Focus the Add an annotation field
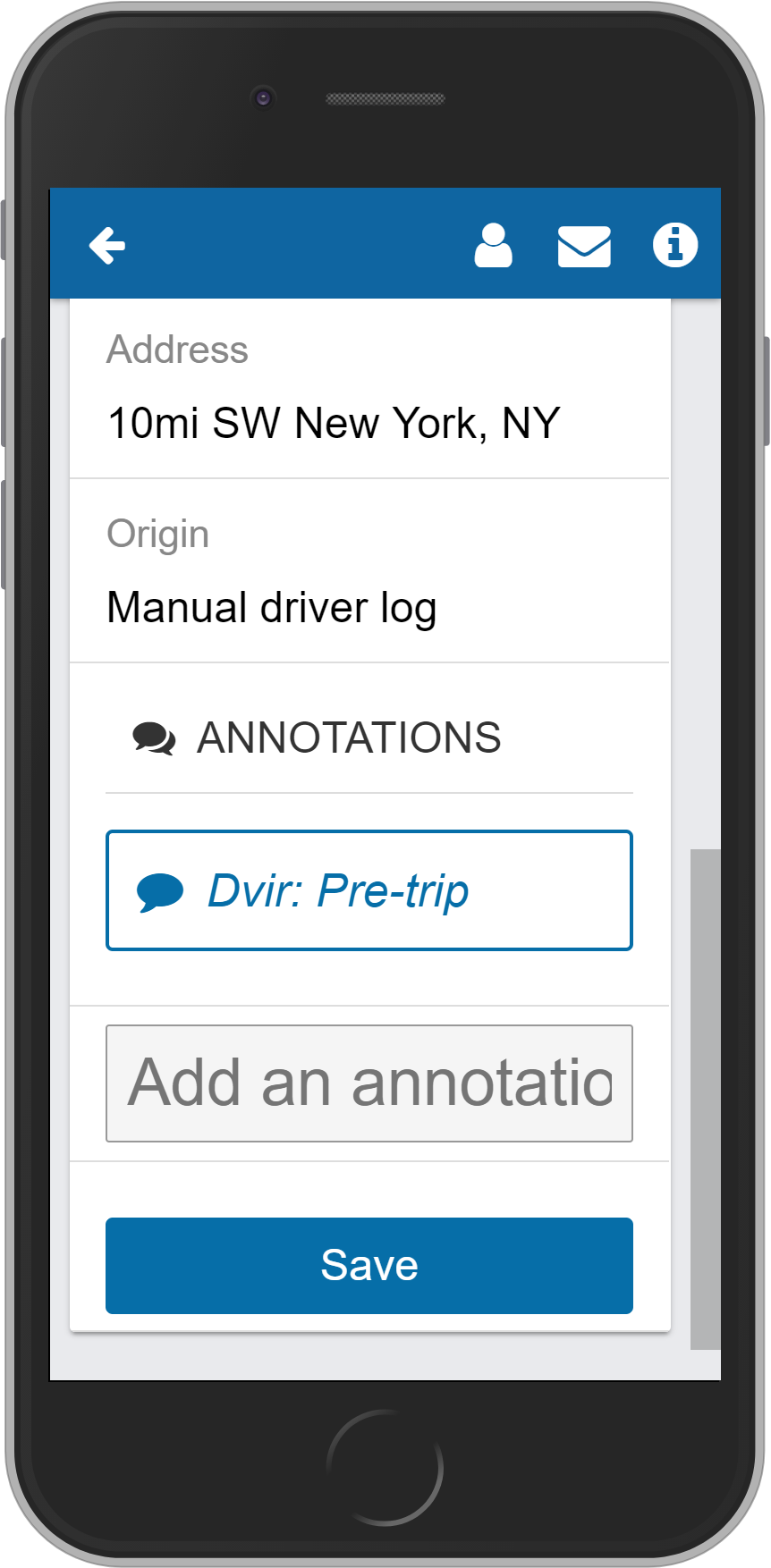This screenshot has height=1568, width=771. click(x=369, y=1083)
